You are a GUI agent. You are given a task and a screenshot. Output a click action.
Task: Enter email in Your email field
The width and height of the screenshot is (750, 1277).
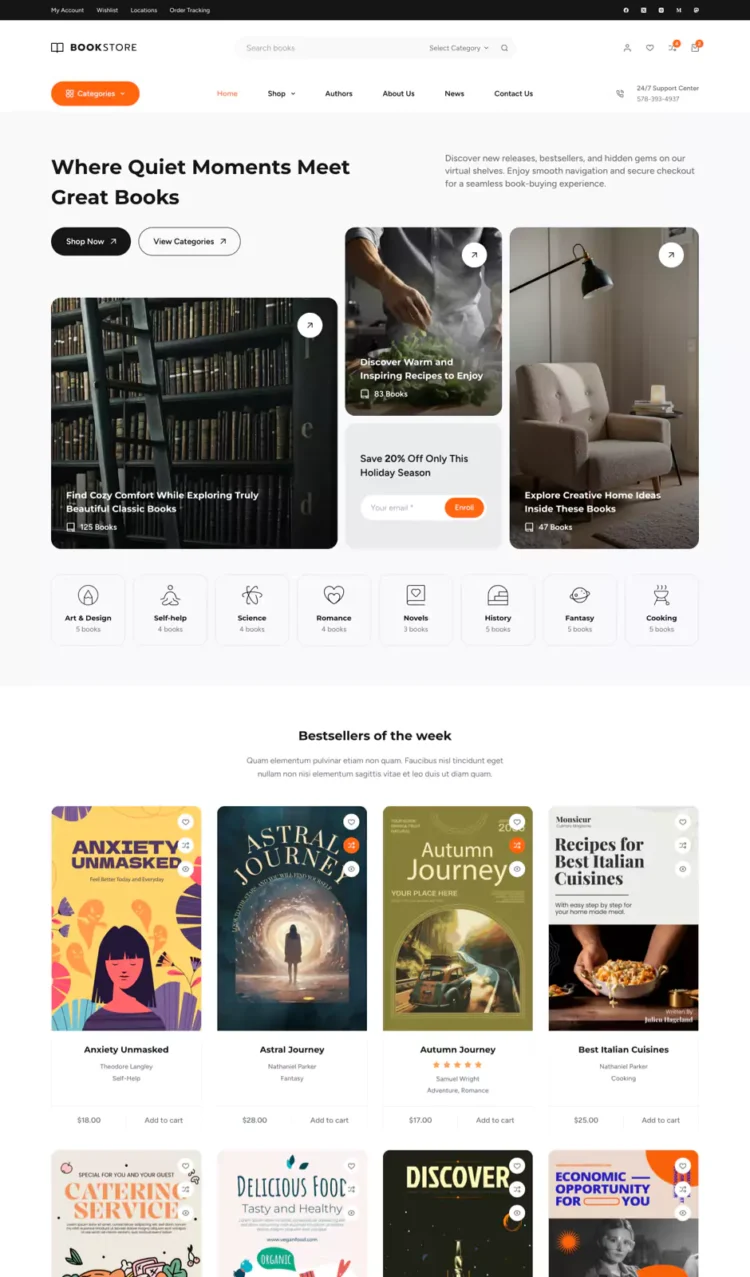pos(400,508)
